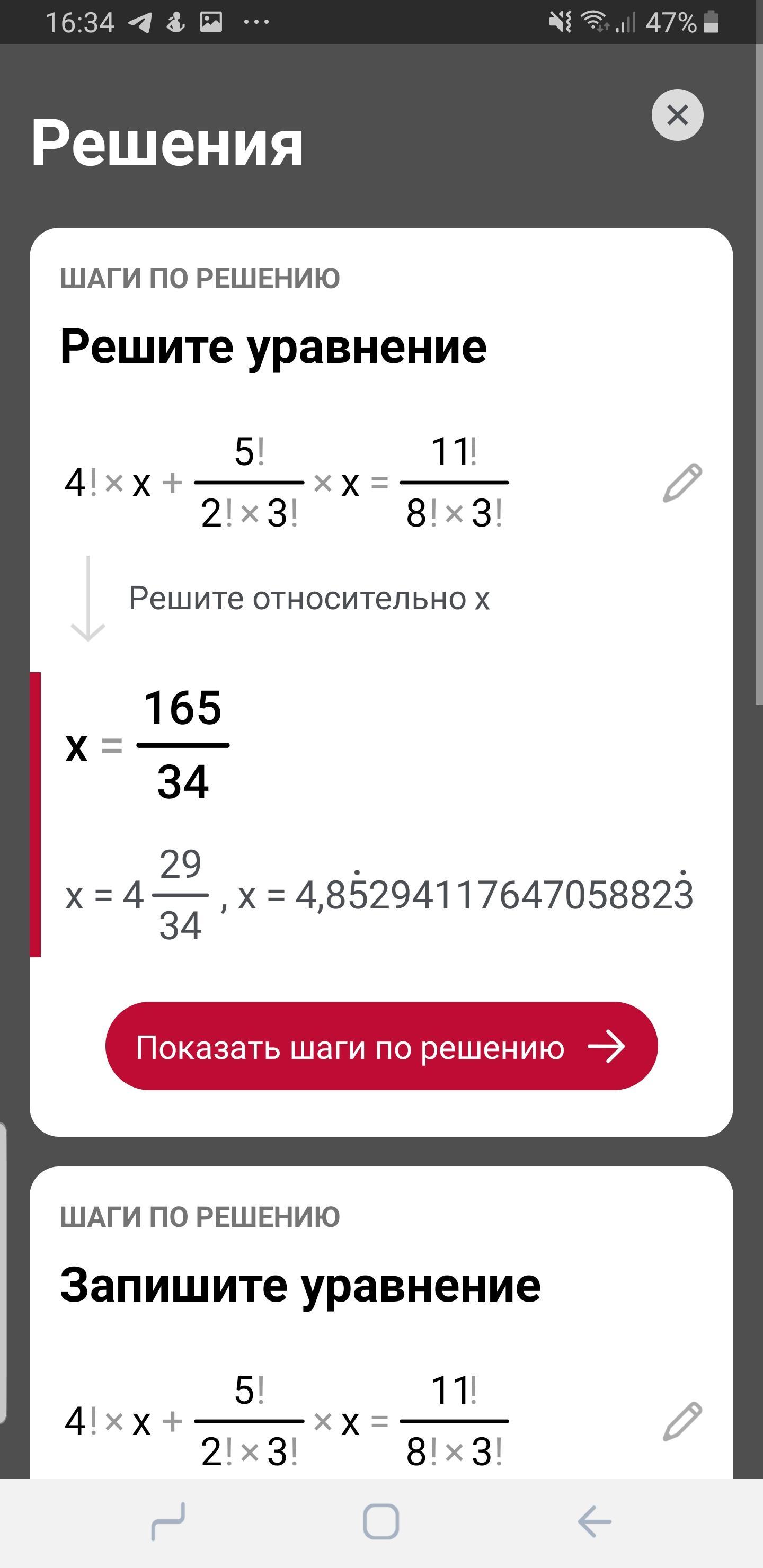Edit the equation under Решите уравнение
The image size is (763, 1568).
tap(682, 483)
